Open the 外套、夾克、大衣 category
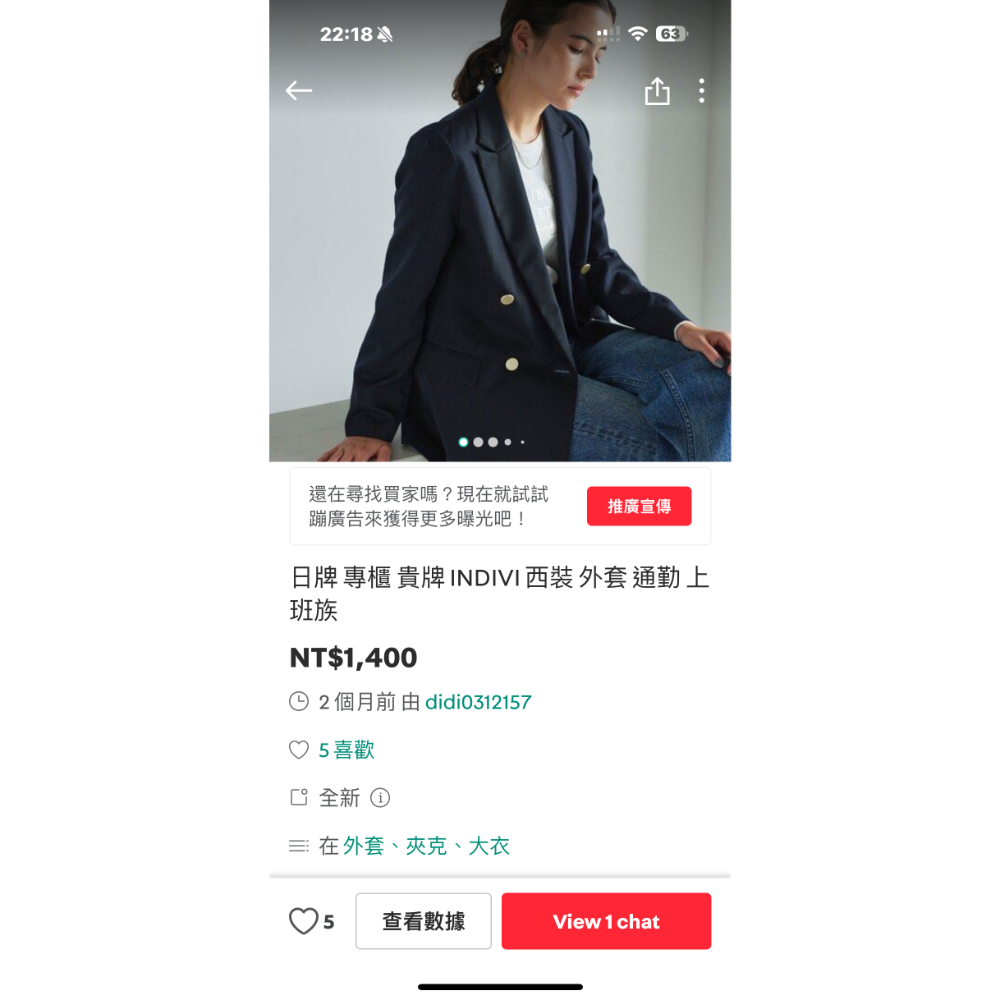 (x=426, y=846)
